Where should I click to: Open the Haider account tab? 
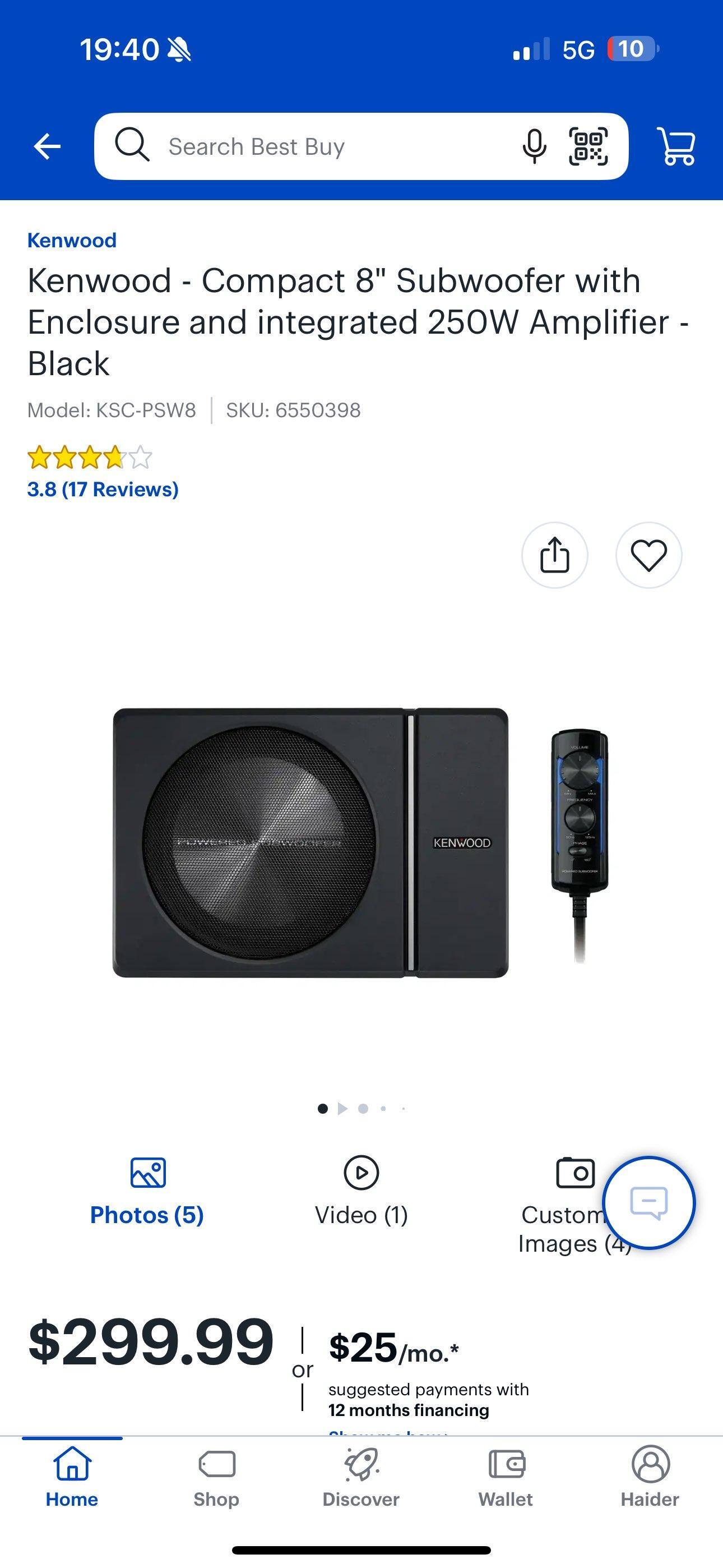(x=650, y=1477)
